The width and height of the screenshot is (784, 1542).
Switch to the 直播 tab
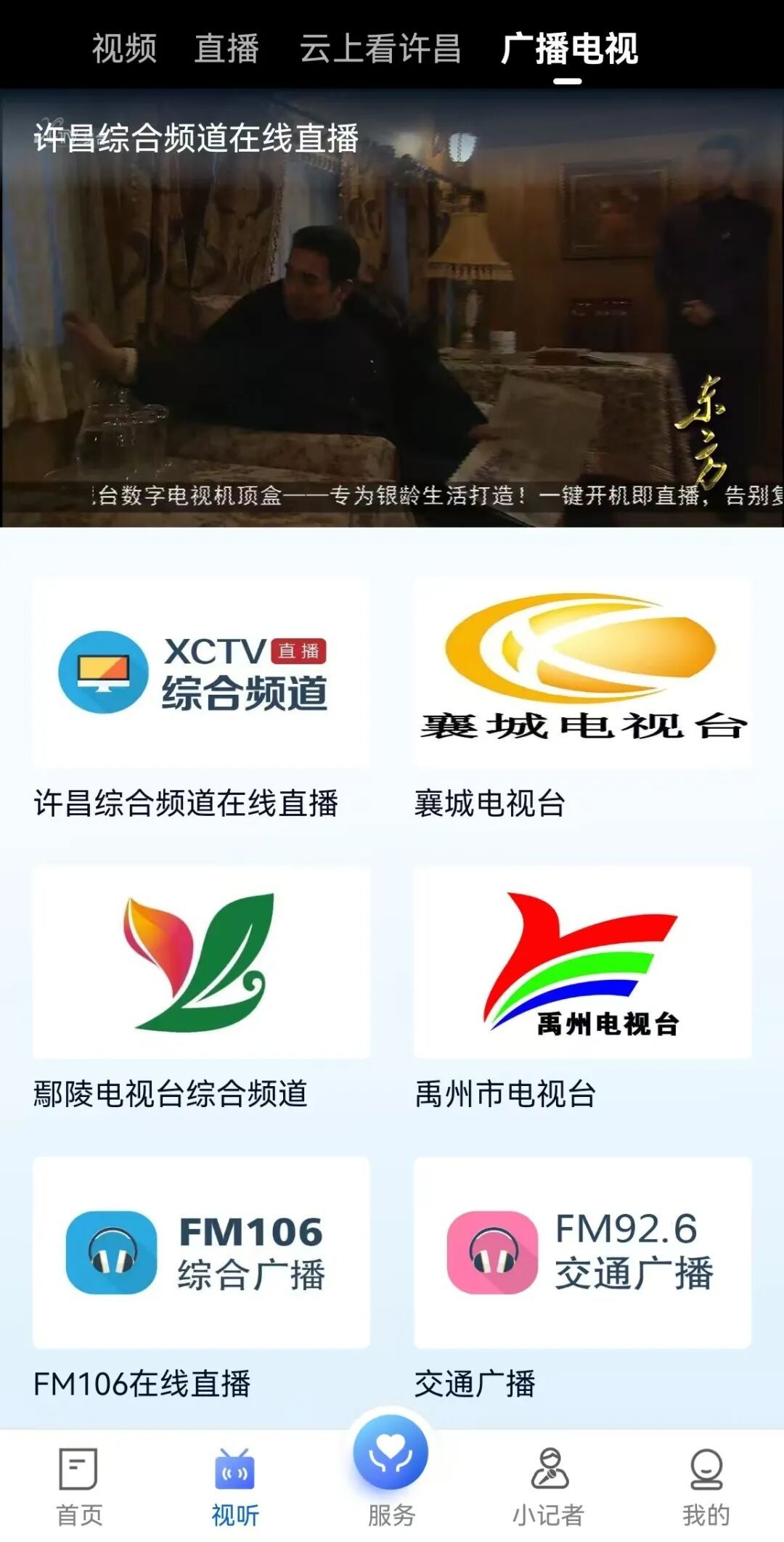tap(226, 47)
